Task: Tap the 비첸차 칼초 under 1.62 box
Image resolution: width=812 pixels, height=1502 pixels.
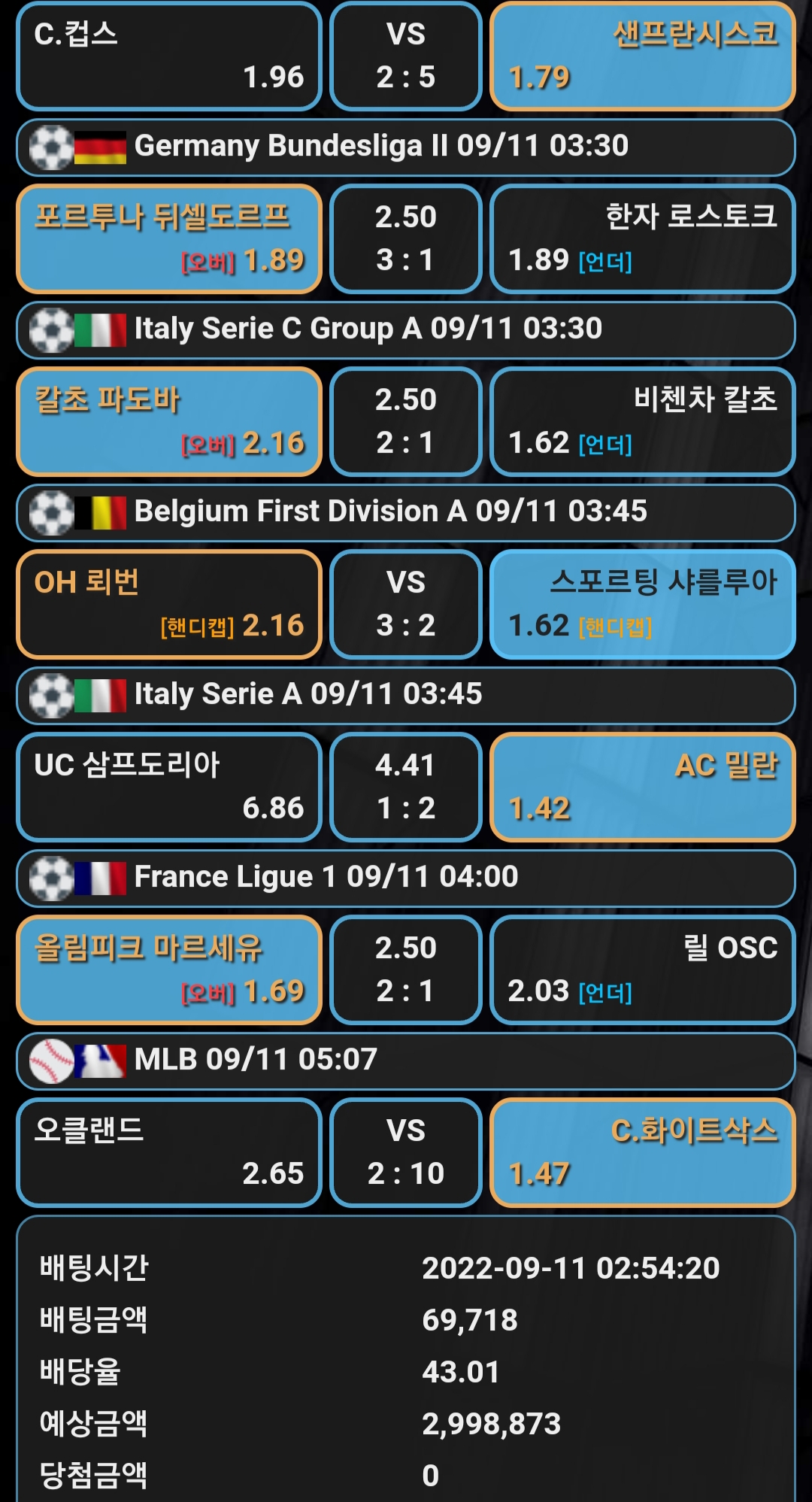Action: tap(643, 421)
